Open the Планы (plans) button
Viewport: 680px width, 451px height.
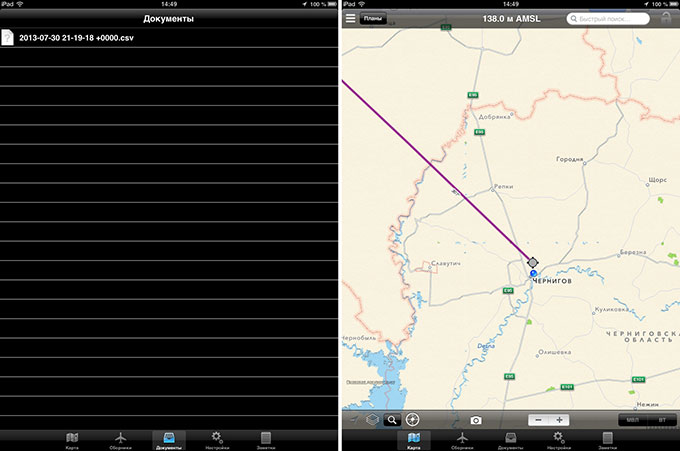(373, 18)
